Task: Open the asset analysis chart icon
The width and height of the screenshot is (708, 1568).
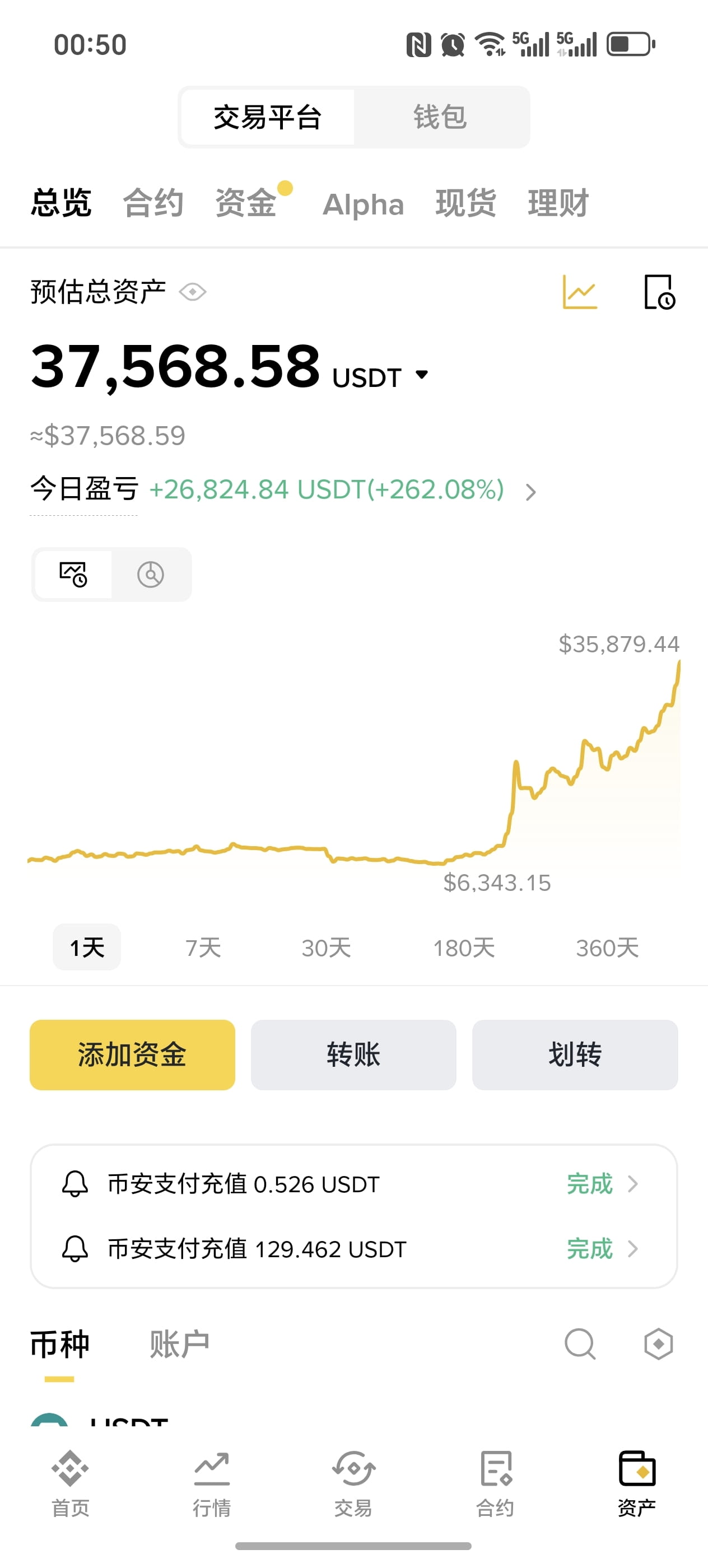Action: pyautogui.click(x=580, y=292)
